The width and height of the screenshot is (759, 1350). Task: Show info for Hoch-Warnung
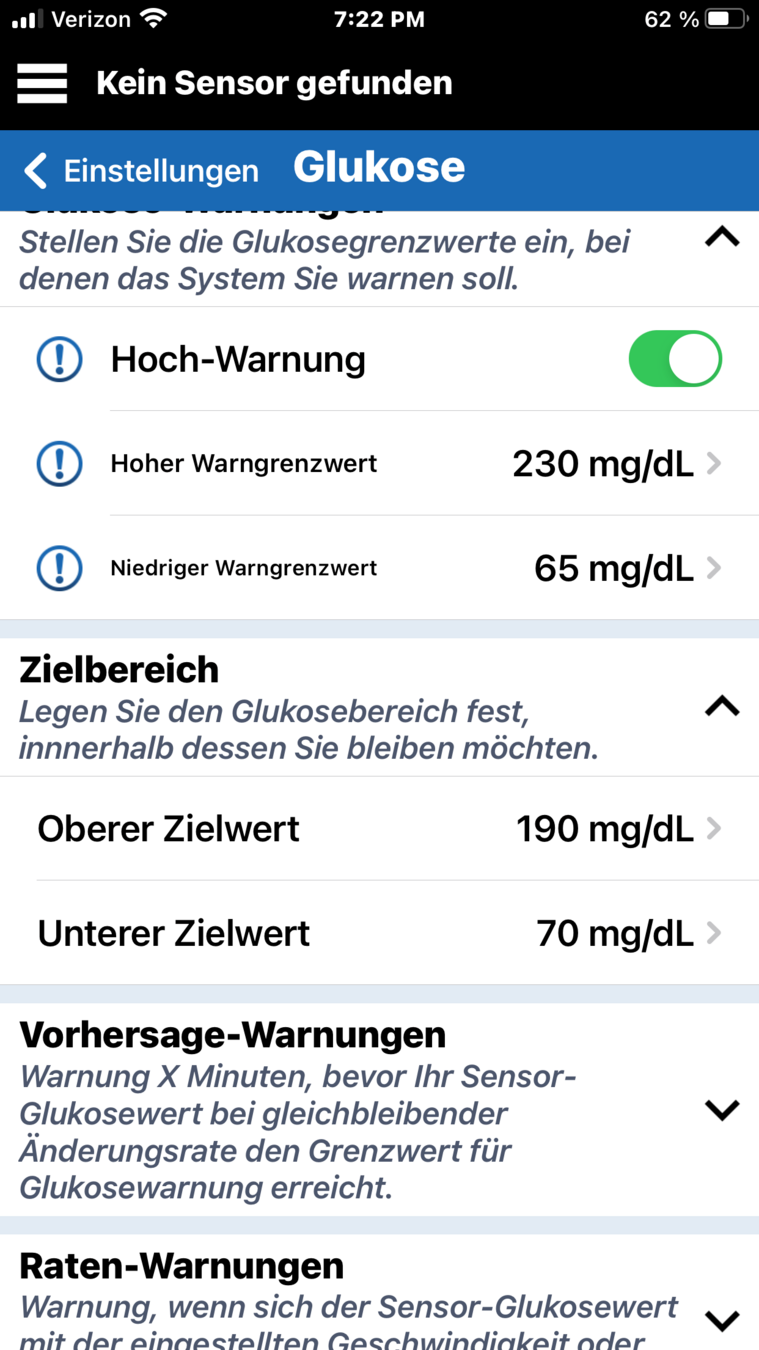click(x=59, y=359)
